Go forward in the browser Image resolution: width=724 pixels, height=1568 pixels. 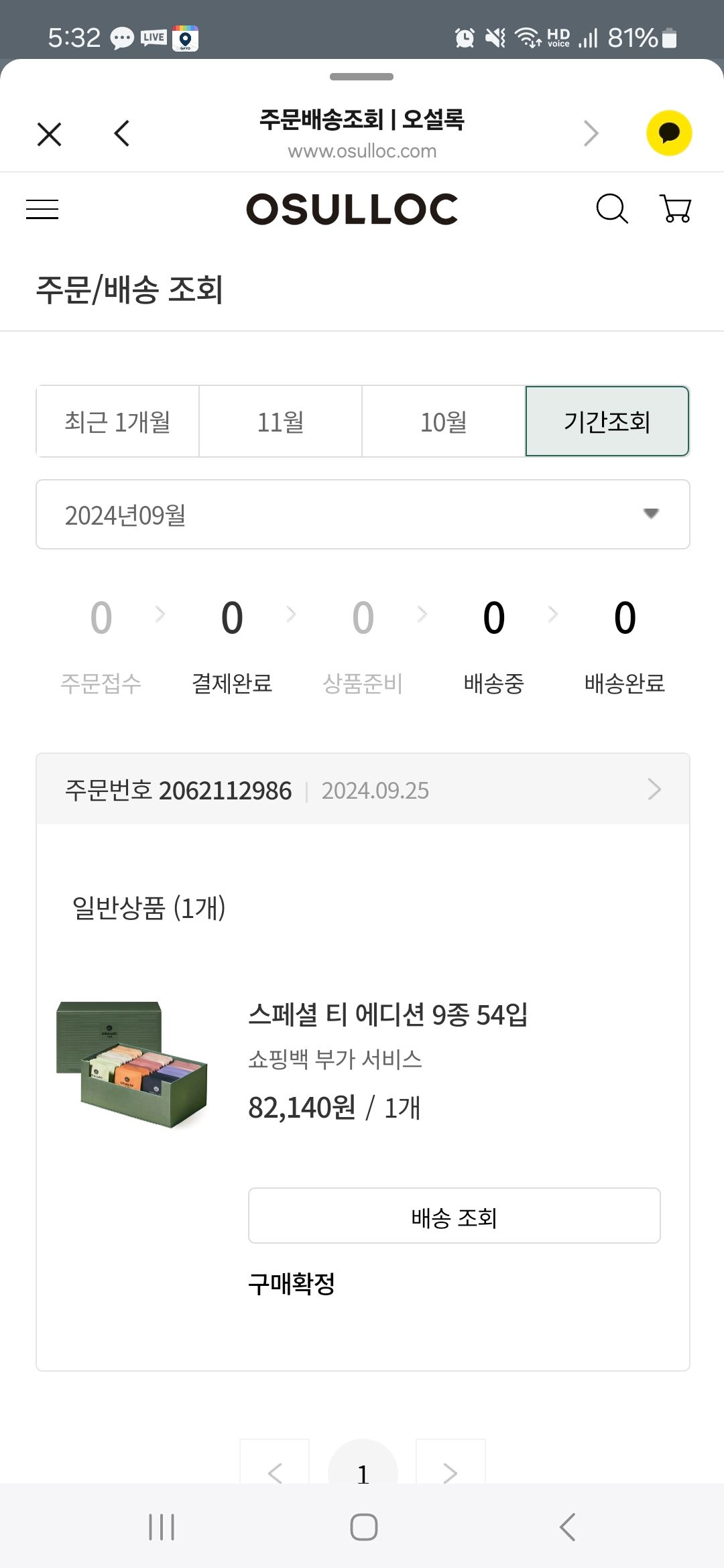tap(591, 134)
